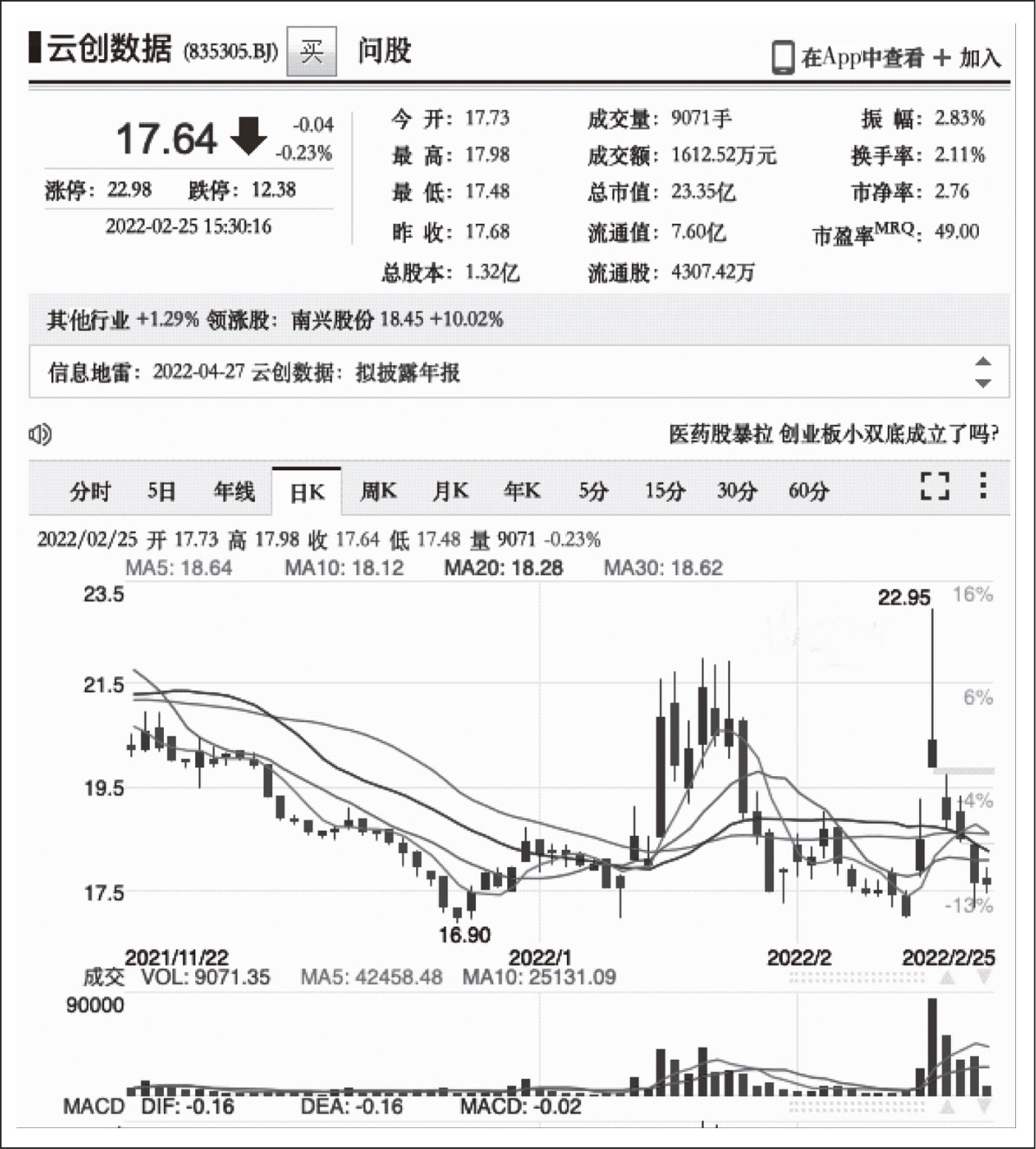Show the 年线 chart
Viewport: 1036px width, 1149px height.
[x=234, y=492]
